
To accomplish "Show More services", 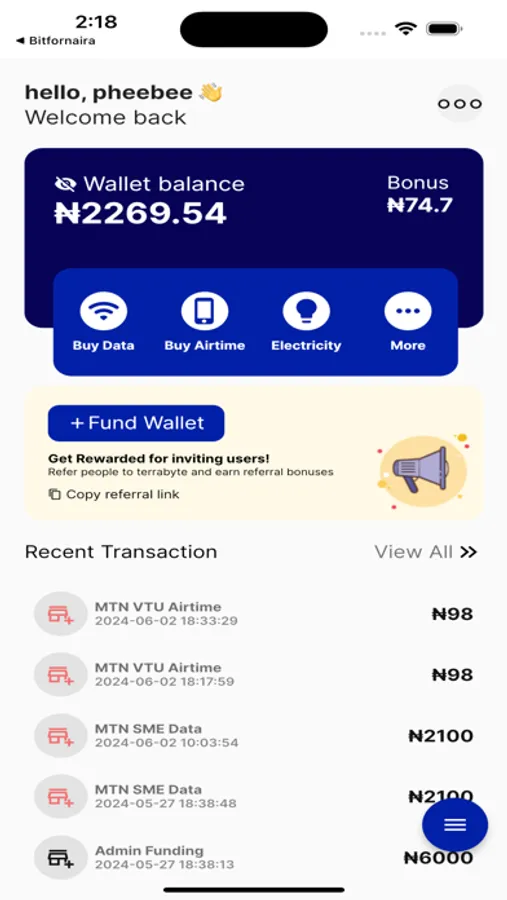I will [x=408, y=323].
